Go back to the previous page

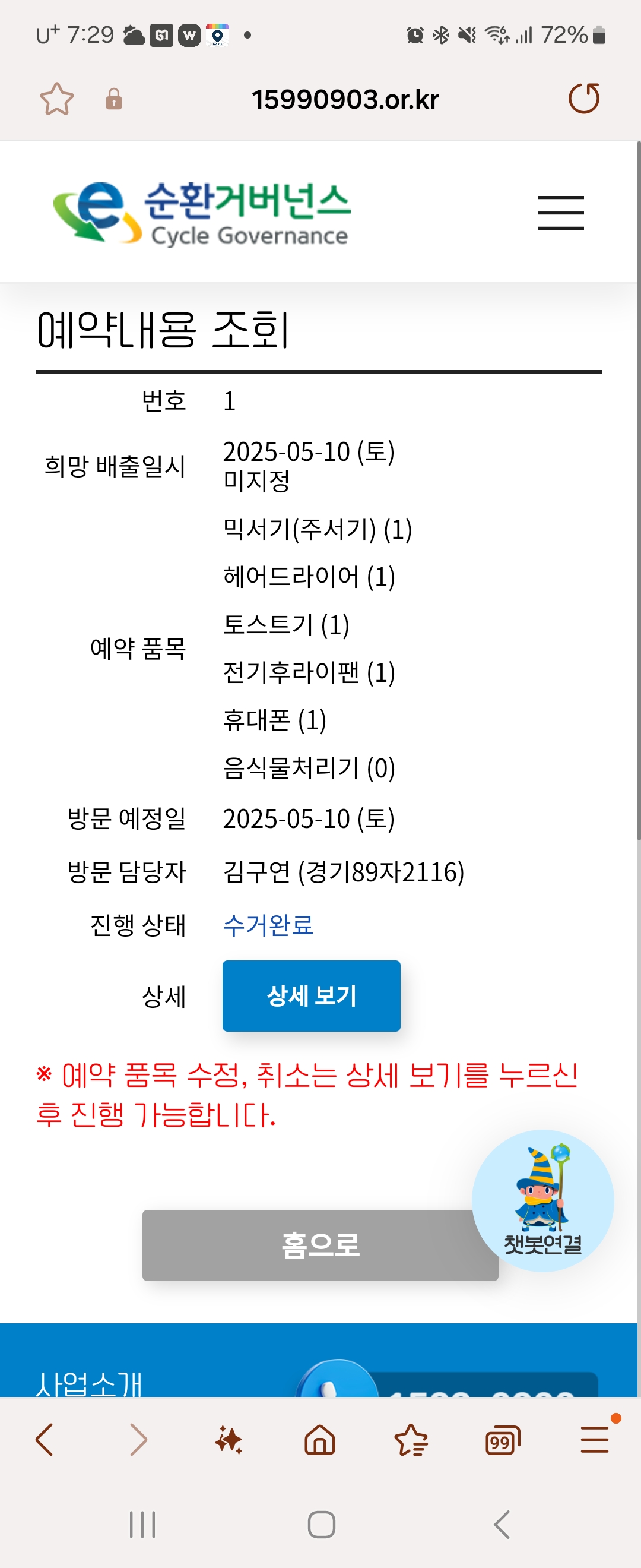tap(45, 1440)
